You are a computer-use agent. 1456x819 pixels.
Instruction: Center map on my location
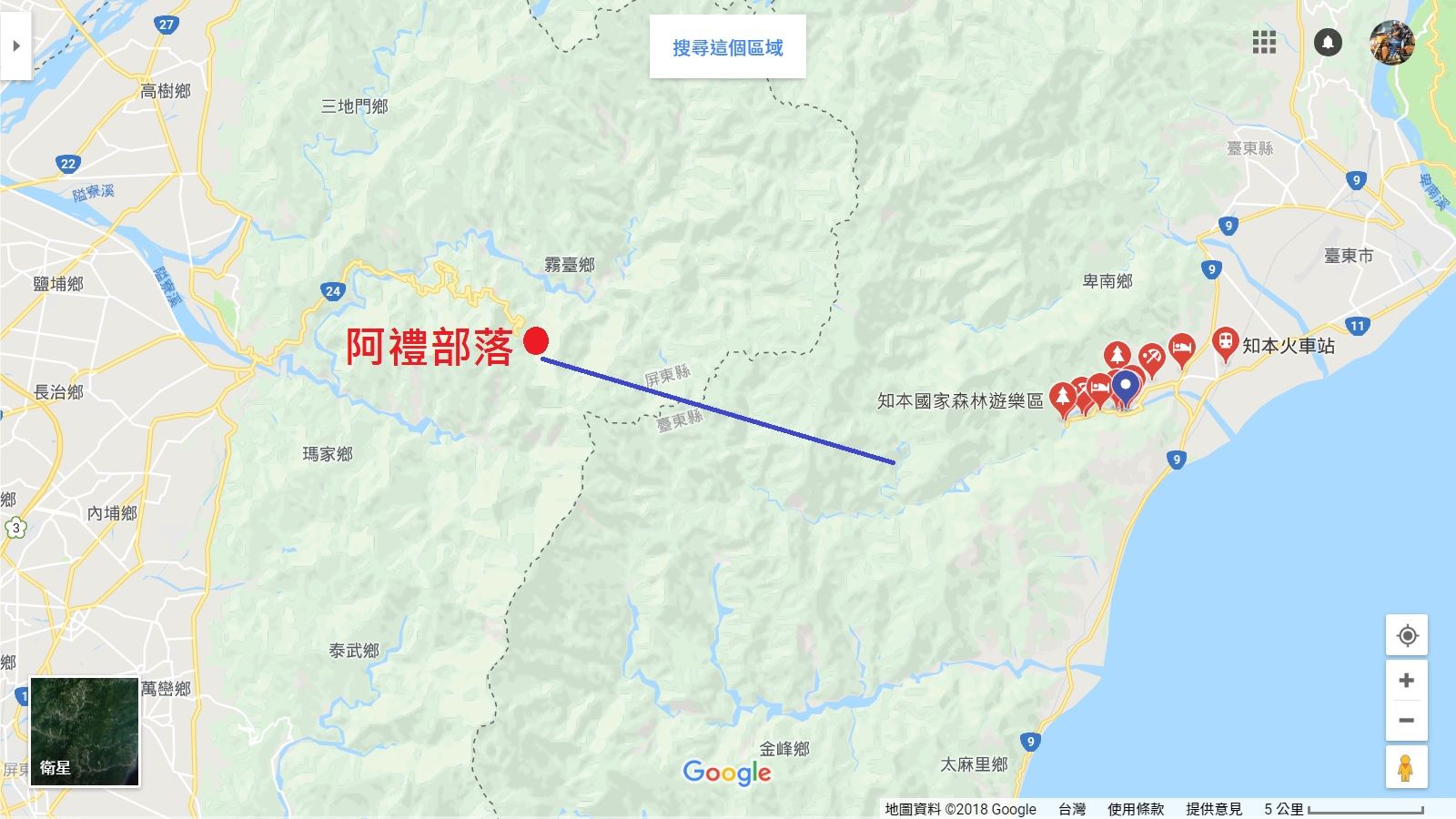(1407, 635)
